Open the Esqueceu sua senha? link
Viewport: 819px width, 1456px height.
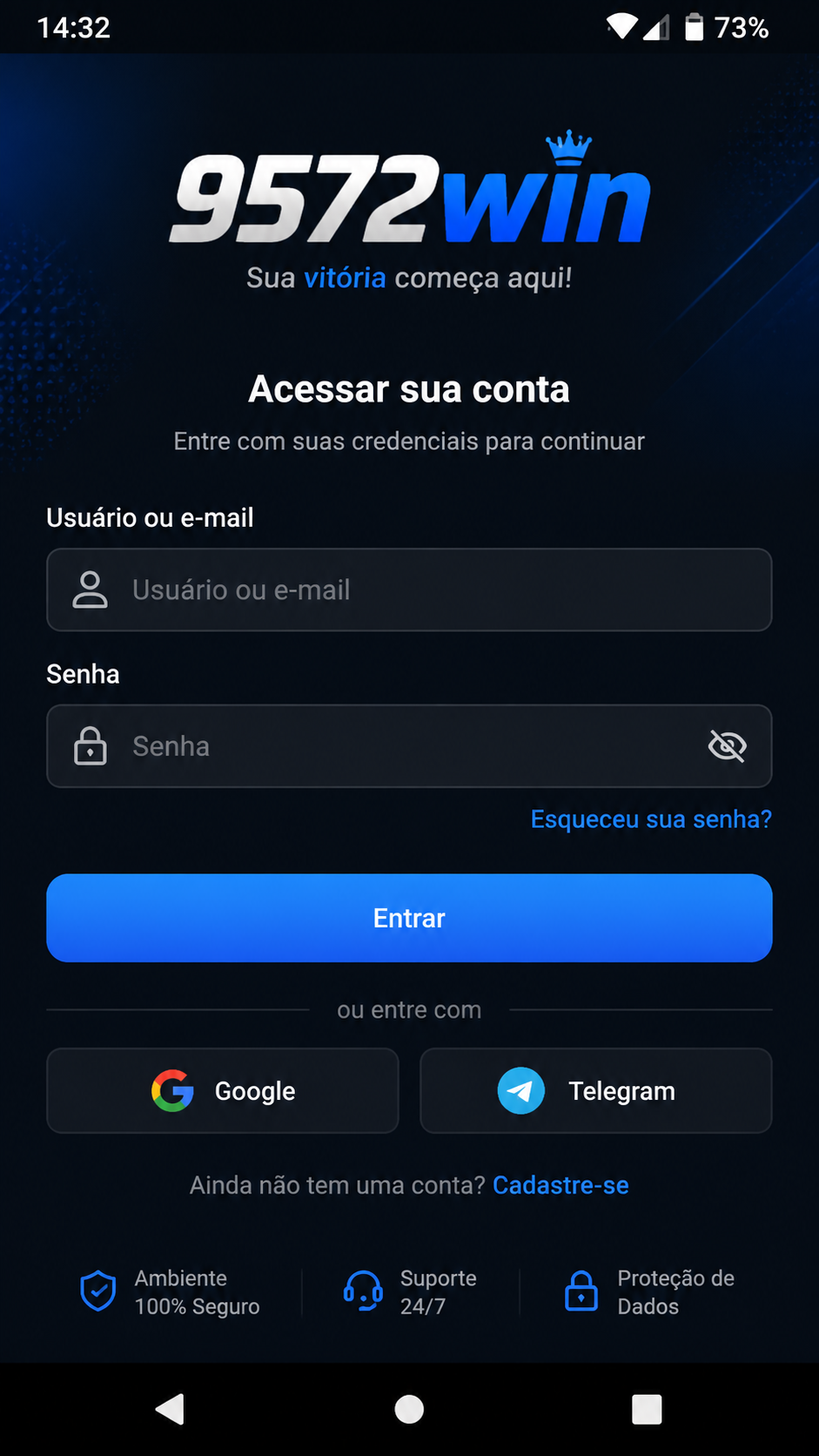pos(651,819)
